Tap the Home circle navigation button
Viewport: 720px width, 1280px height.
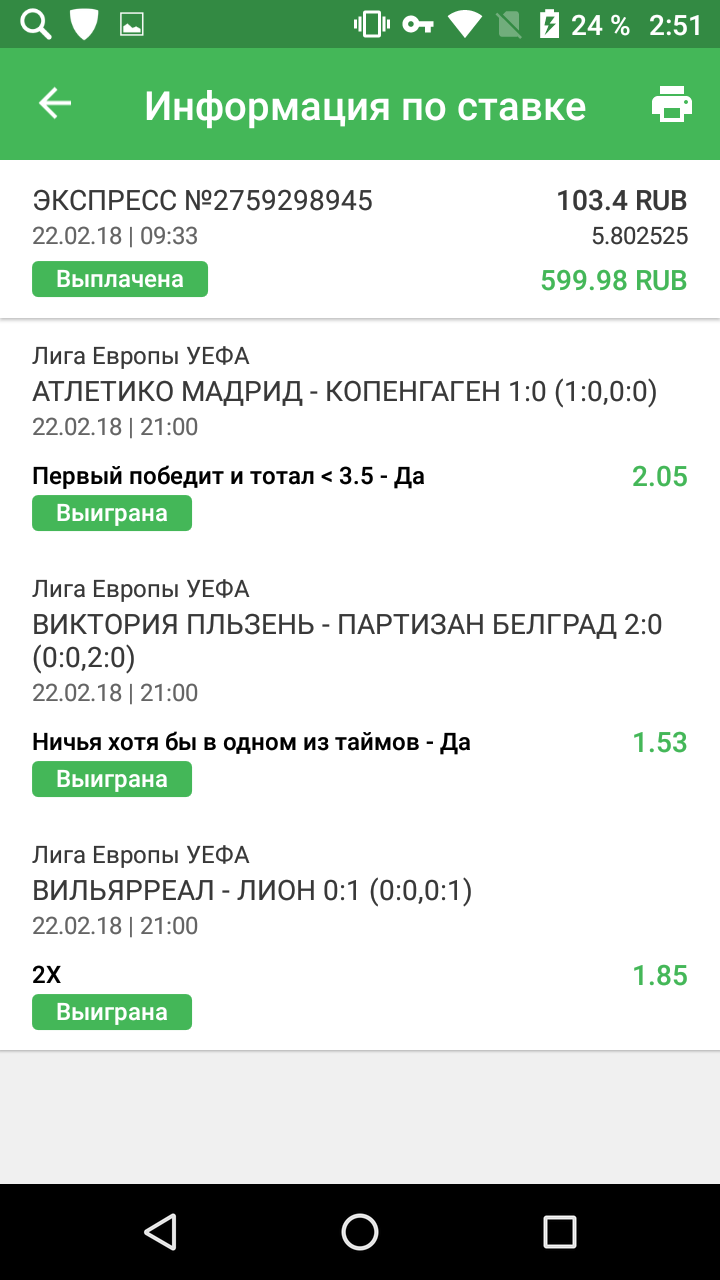click(359, 1234)
